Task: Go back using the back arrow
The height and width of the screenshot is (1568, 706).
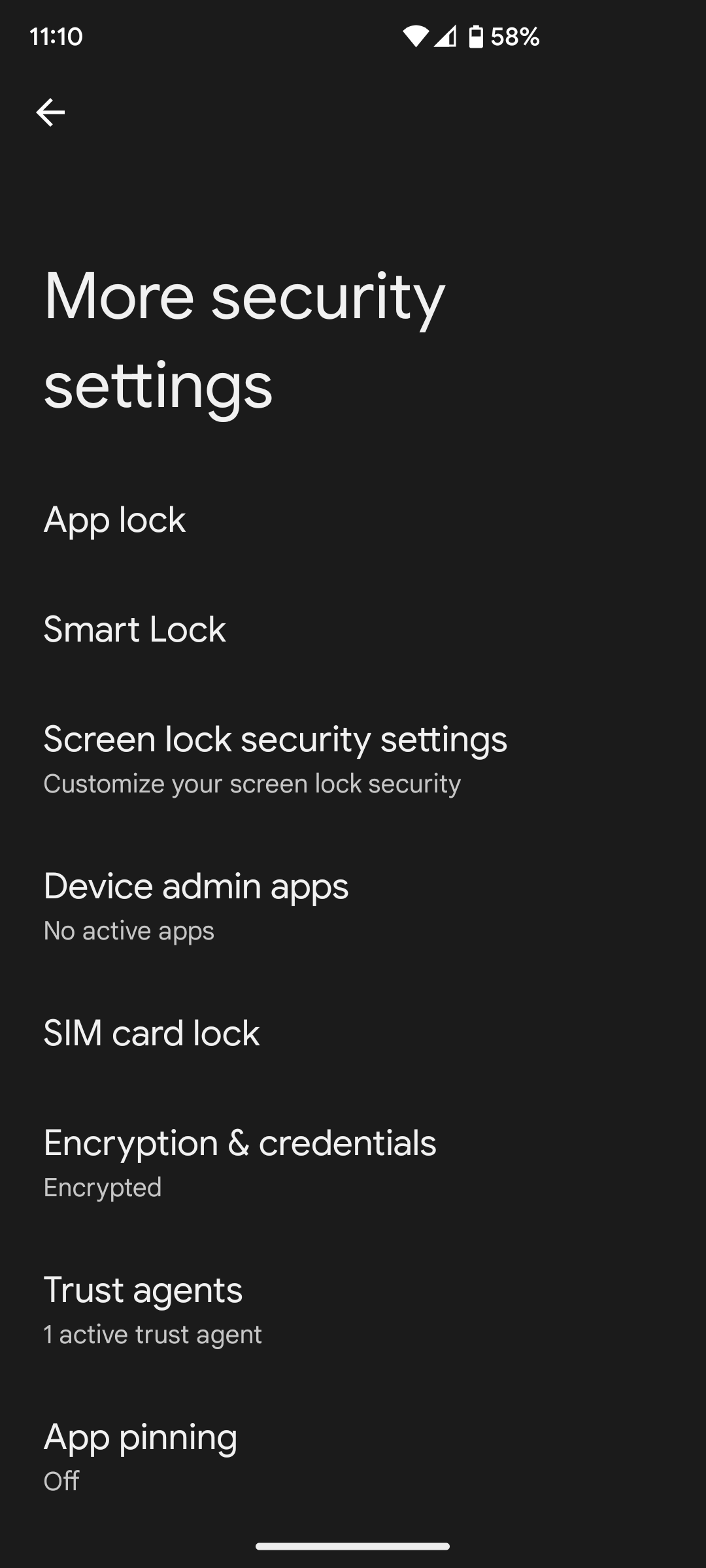Action: [x=50, y=112]
